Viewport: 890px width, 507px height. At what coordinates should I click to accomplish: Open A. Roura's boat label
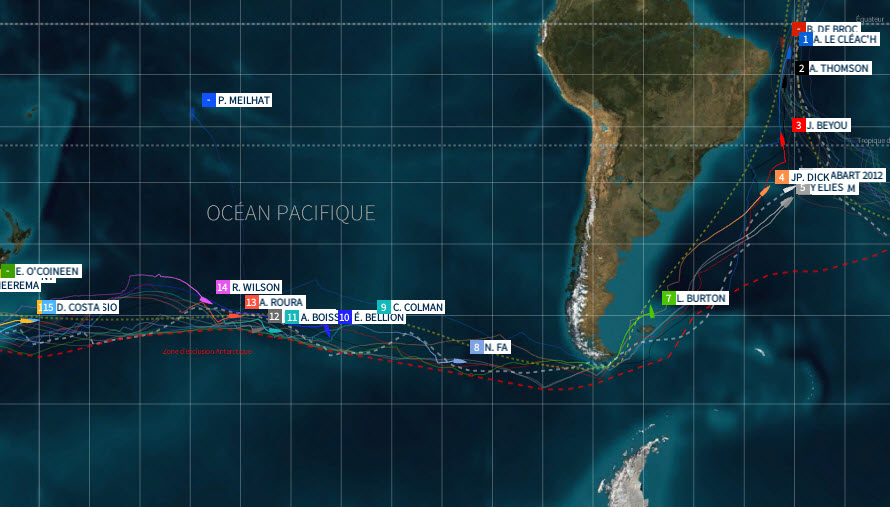coord(281,302)
